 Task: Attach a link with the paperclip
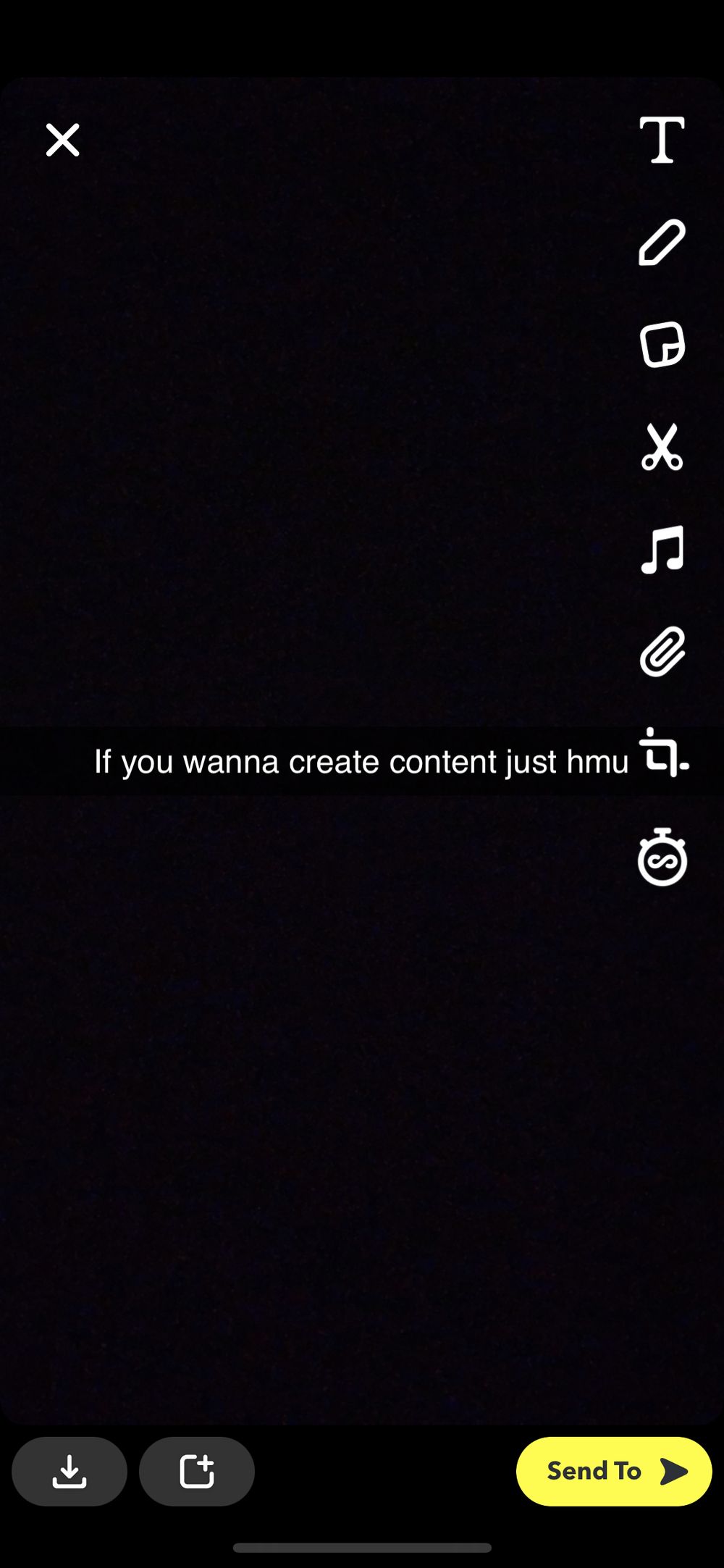[x=662, y=652]
